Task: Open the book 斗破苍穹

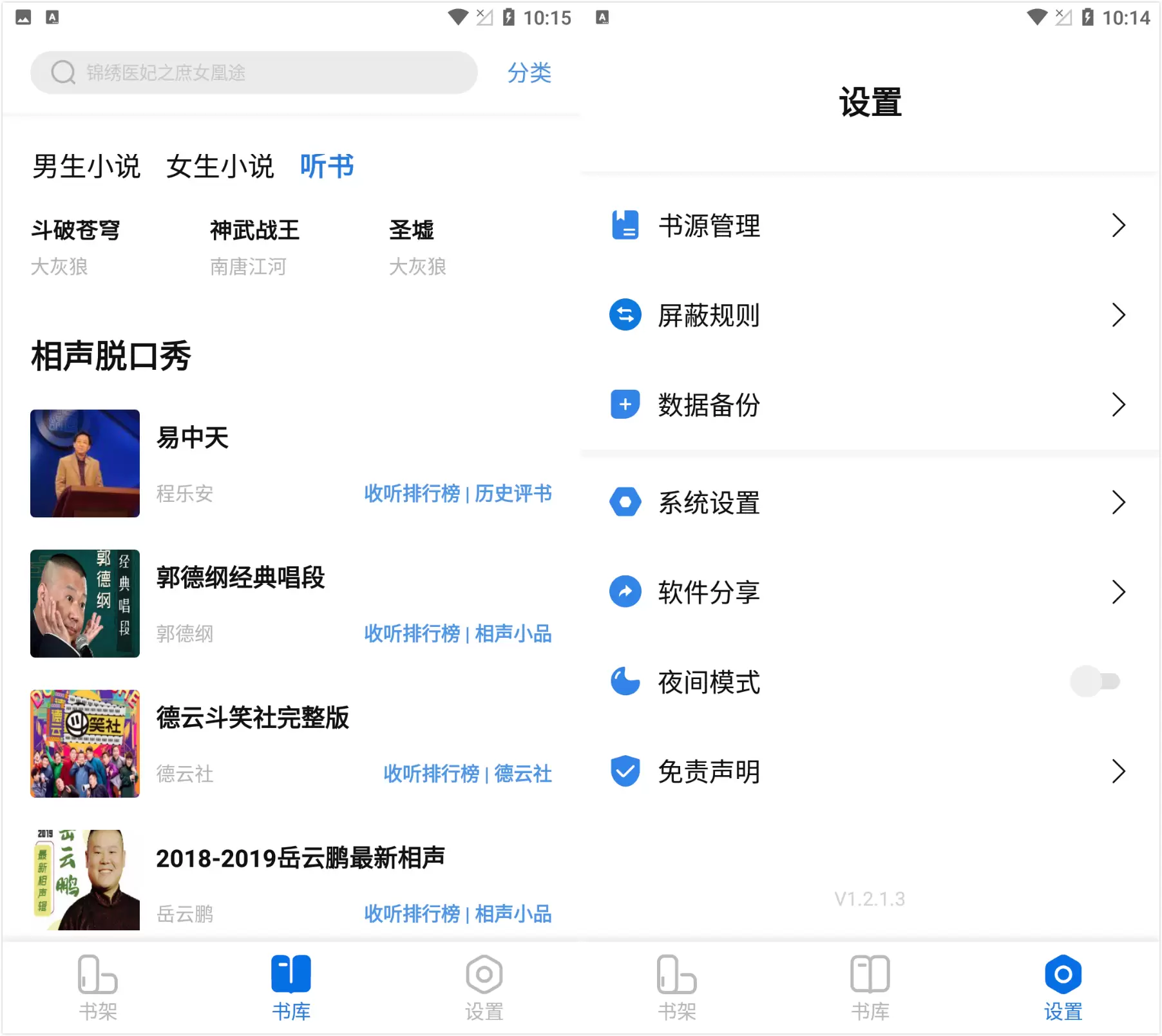Action: tap(75, 231)
